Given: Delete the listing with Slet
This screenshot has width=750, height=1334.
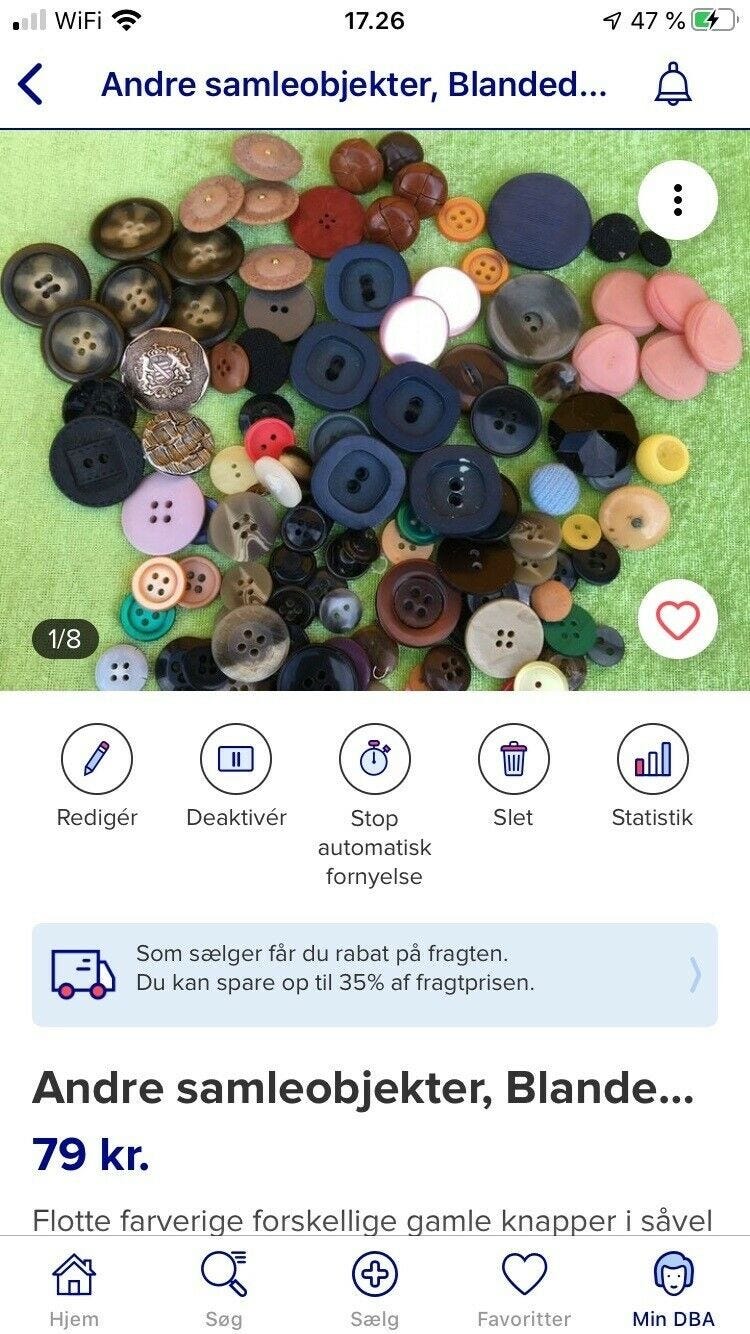Looking at the screenshot, I should (x=513, y=760).
